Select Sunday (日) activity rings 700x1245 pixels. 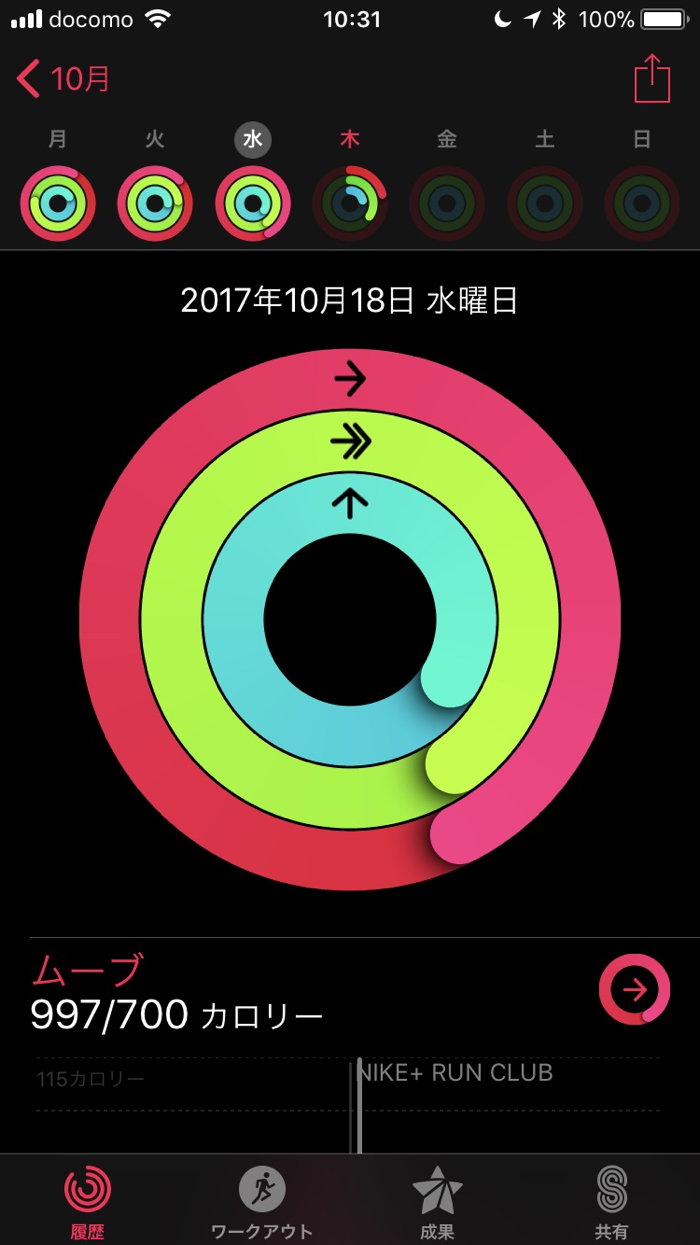pyautogui.click(x=642, y=203)
